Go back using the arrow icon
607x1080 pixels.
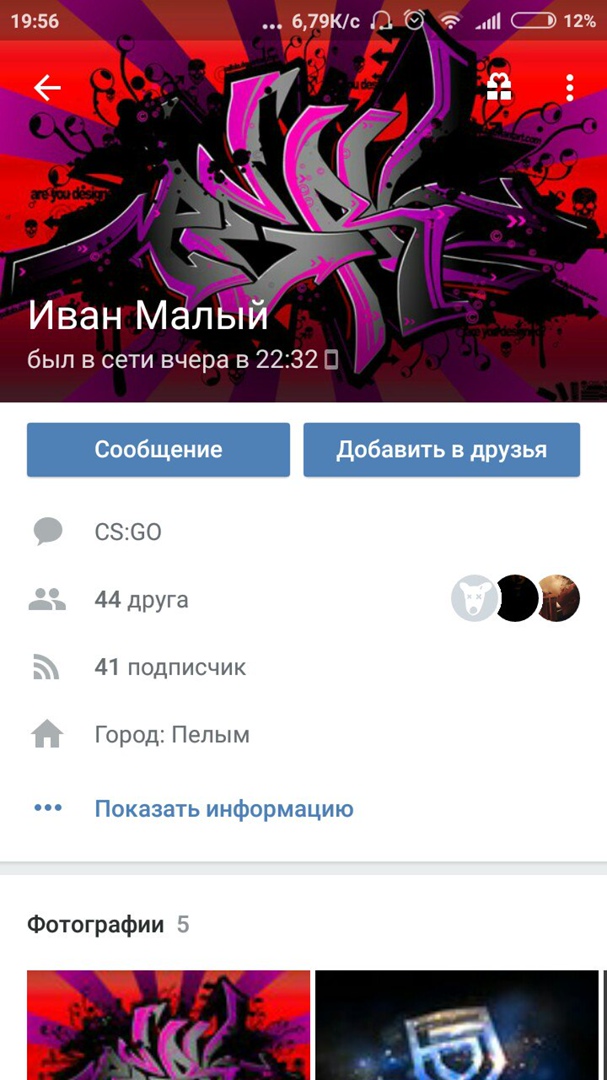pyautogui.click(x=47, y=88)
